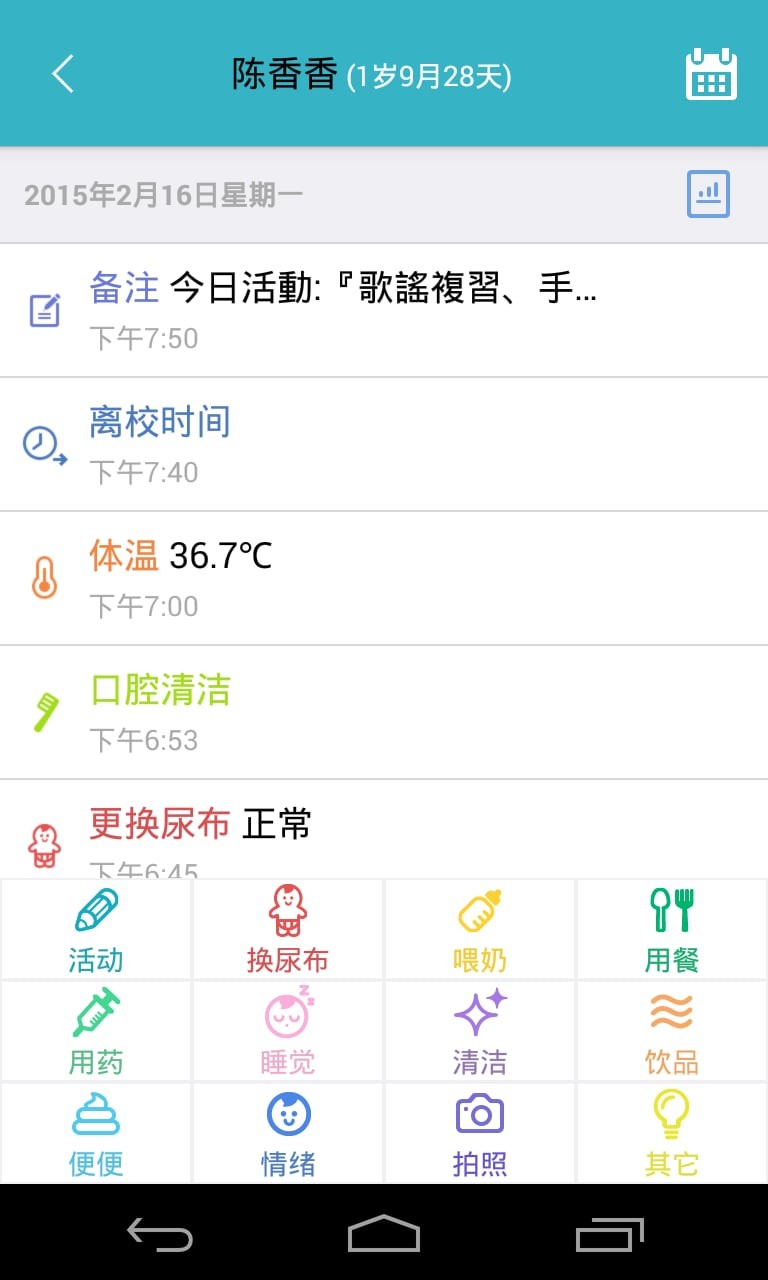Tap the 情绪 mood face icon
This screenshot has height=1280, width=768.
click(287, 1132)
